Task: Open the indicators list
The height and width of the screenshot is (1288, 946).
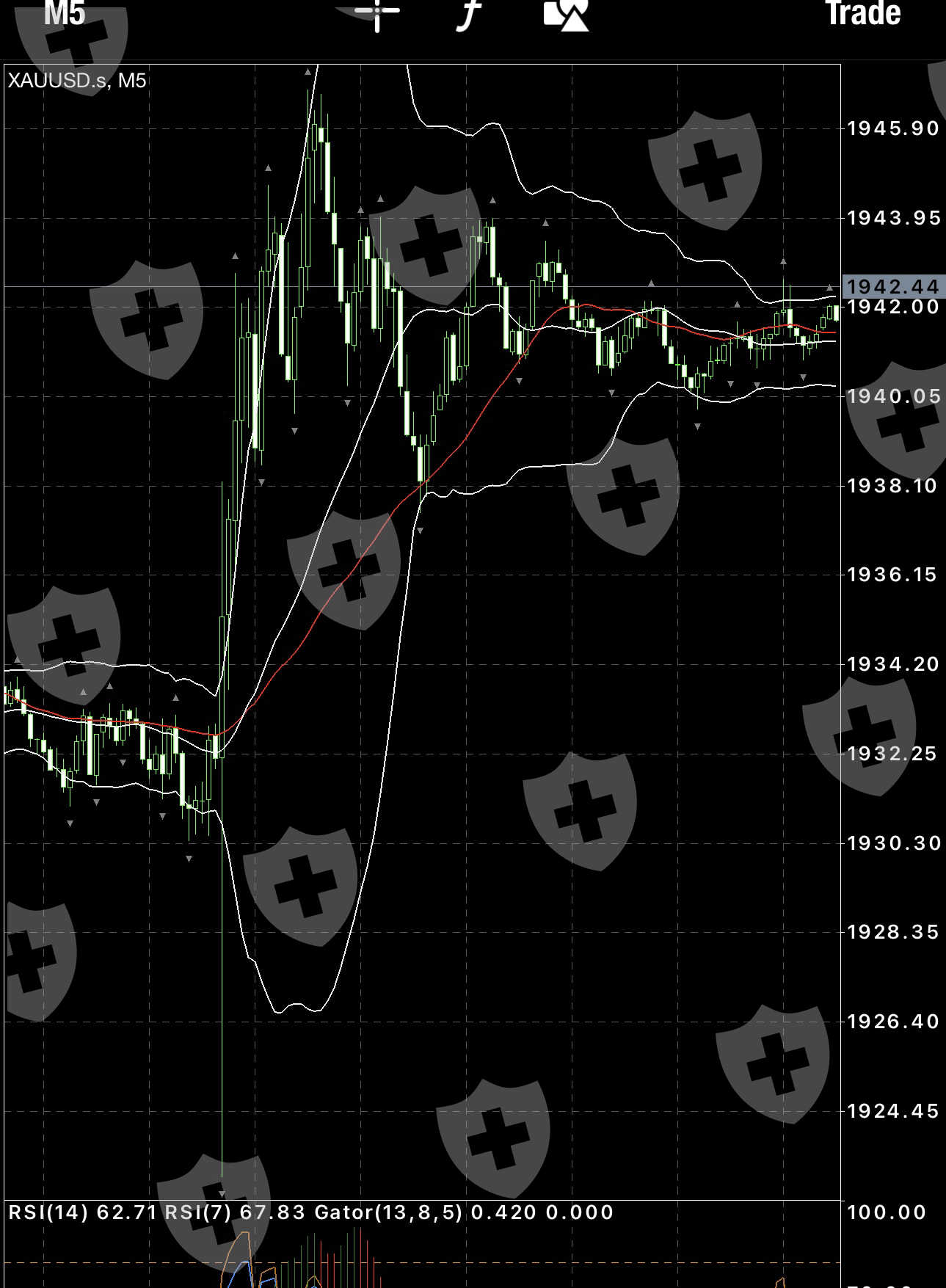Action: tap(468, 13)
